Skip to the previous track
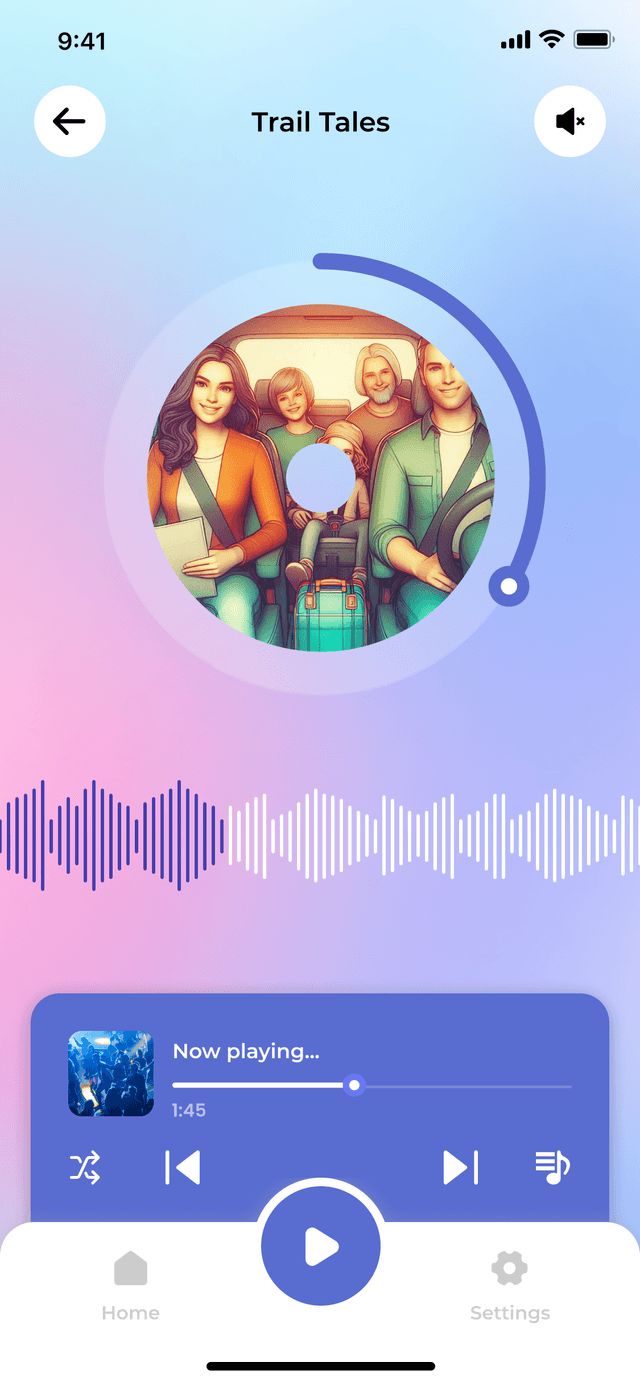The image size is (640, 1386). point(182,1167)
